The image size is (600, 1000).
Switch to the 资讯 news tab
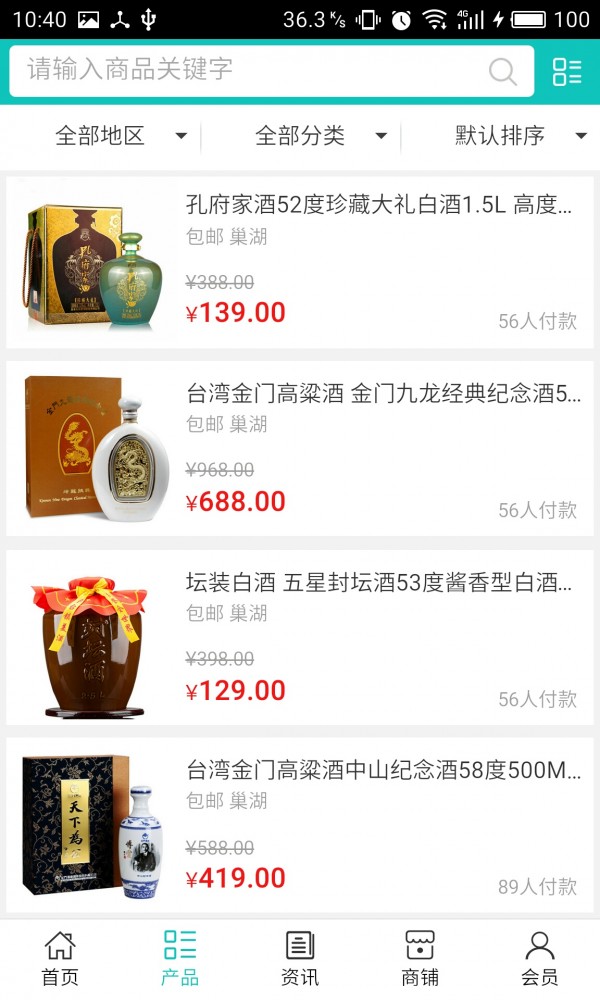point(300,959)
